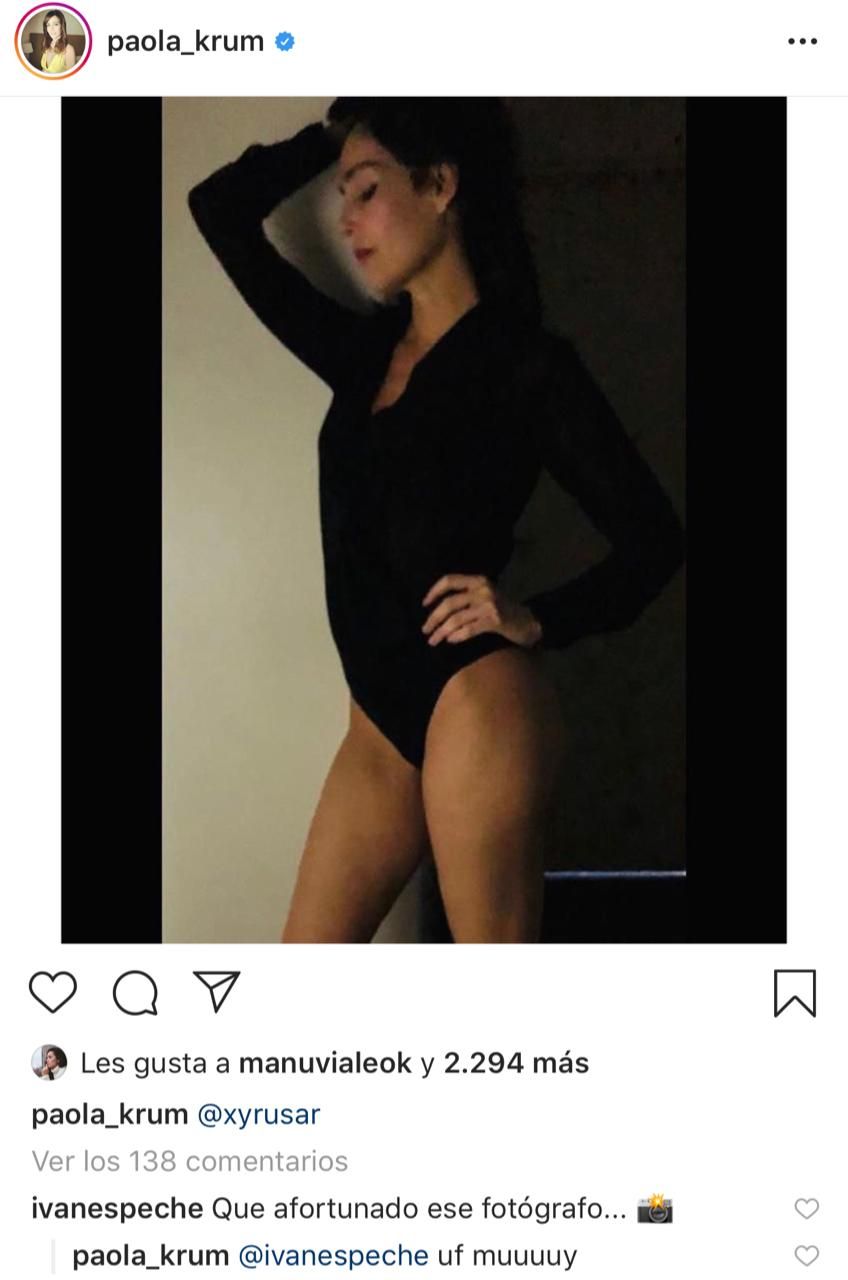Open manuvialeok's profile from likes line
The image size is (848, 1280).
tap(325, 1063)
